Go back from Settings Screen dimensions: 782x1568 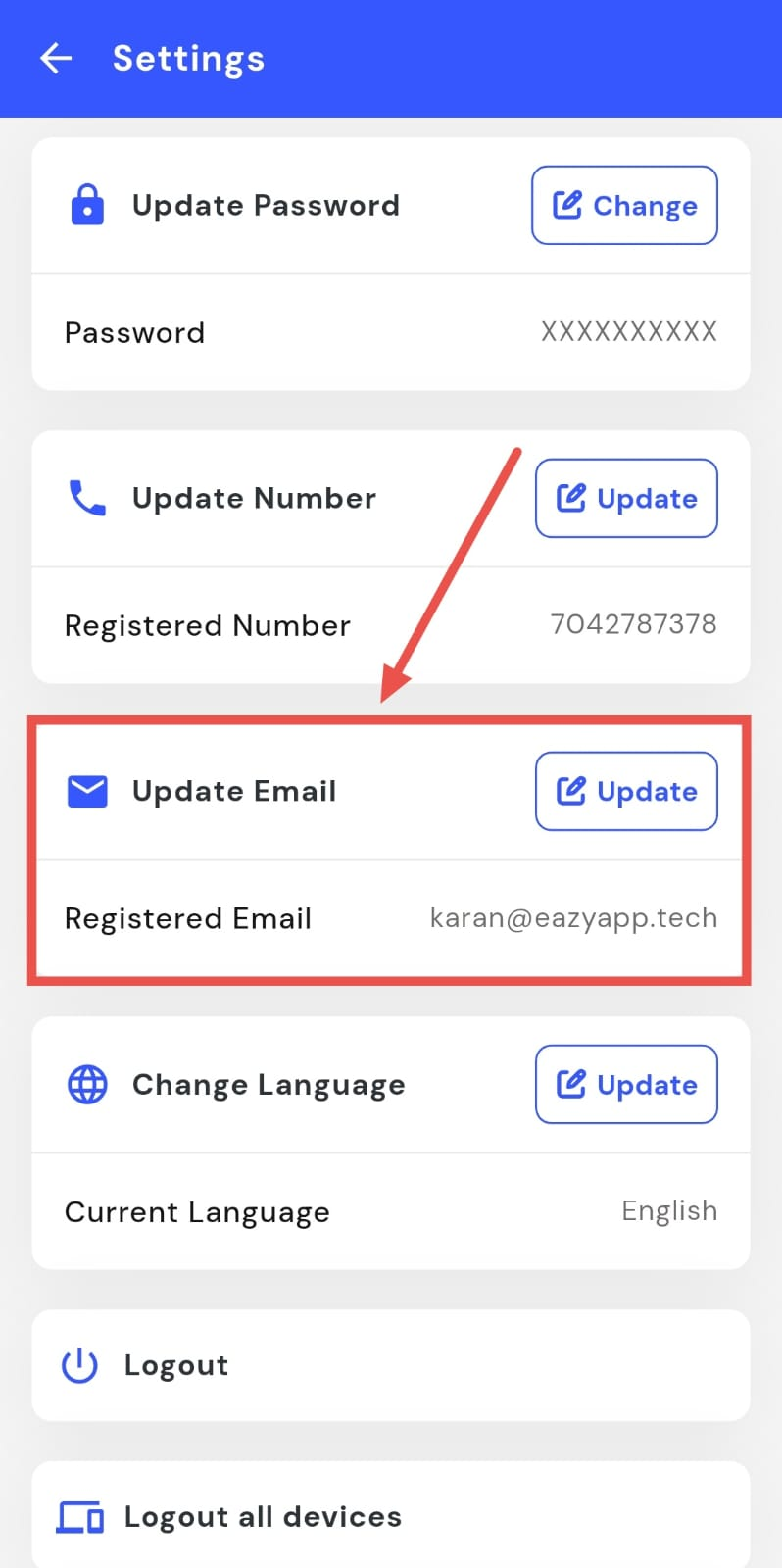coord(56,59)
